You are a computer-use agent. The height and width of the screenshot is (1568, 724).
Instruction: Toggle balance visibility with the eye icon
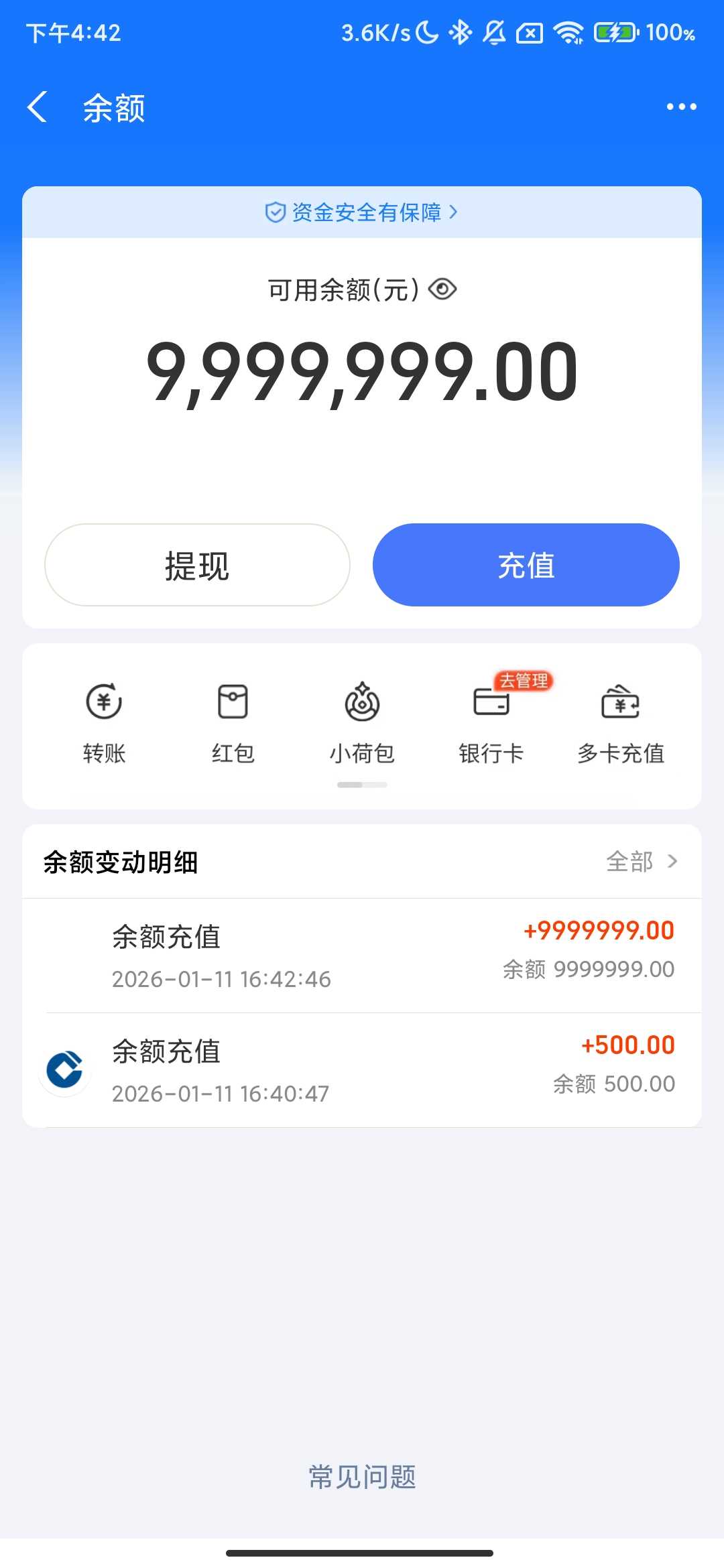[x=442, y=289]
